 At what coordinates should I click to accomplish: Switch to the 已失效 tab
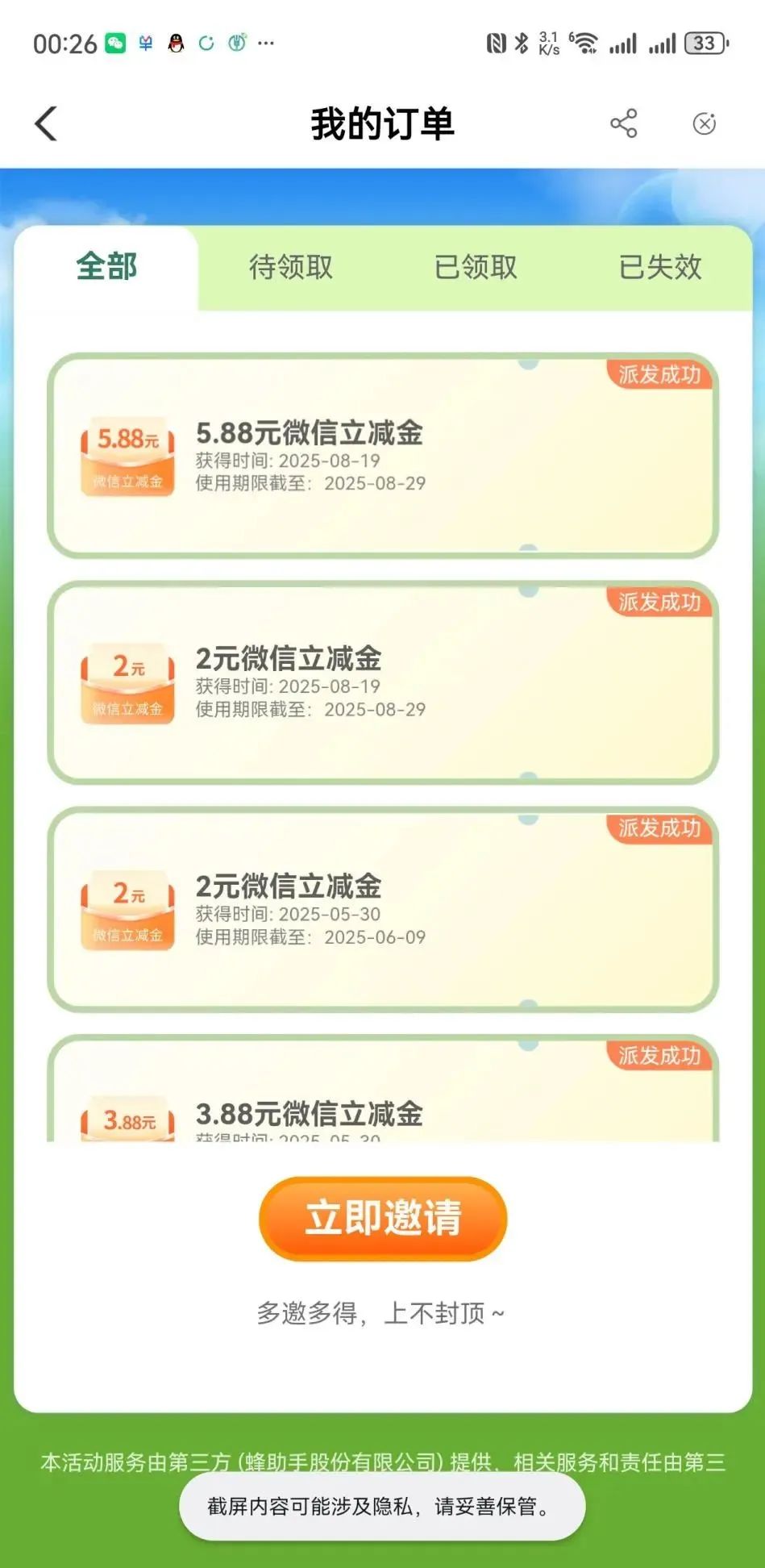click(659, 267)
